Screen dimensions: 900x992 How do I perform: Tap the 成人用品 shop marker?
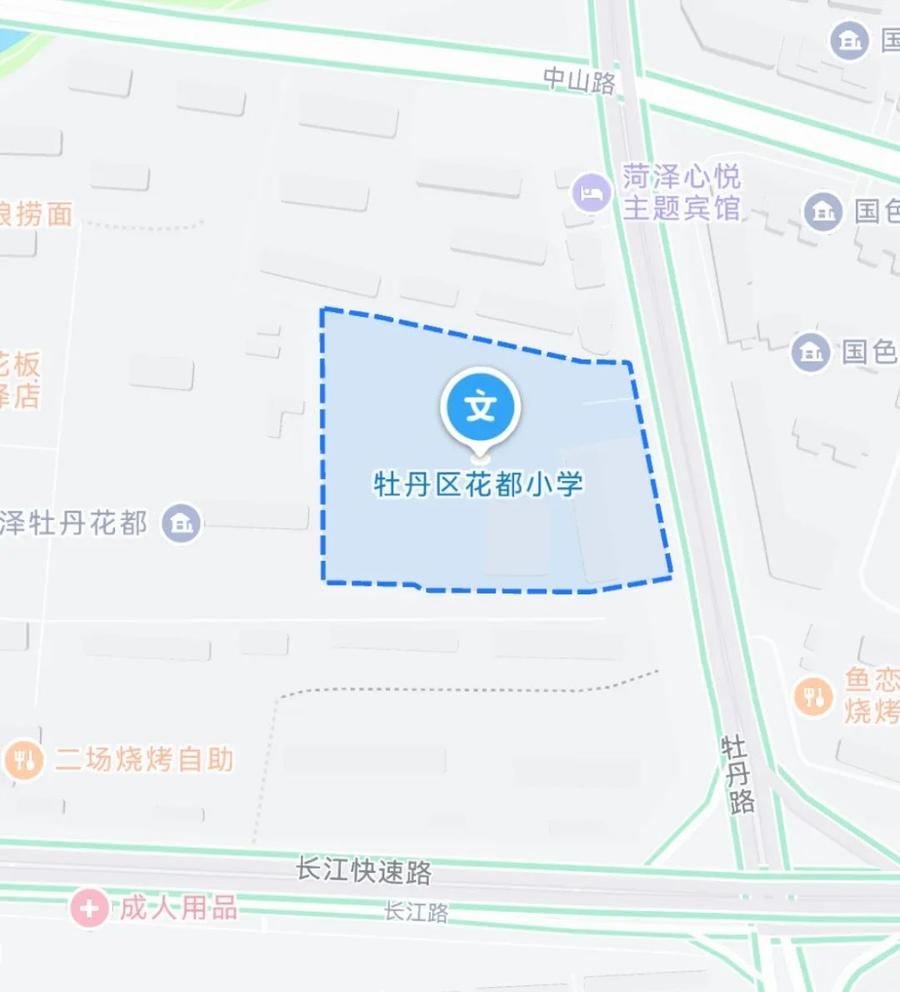click(x=90, y=909)
